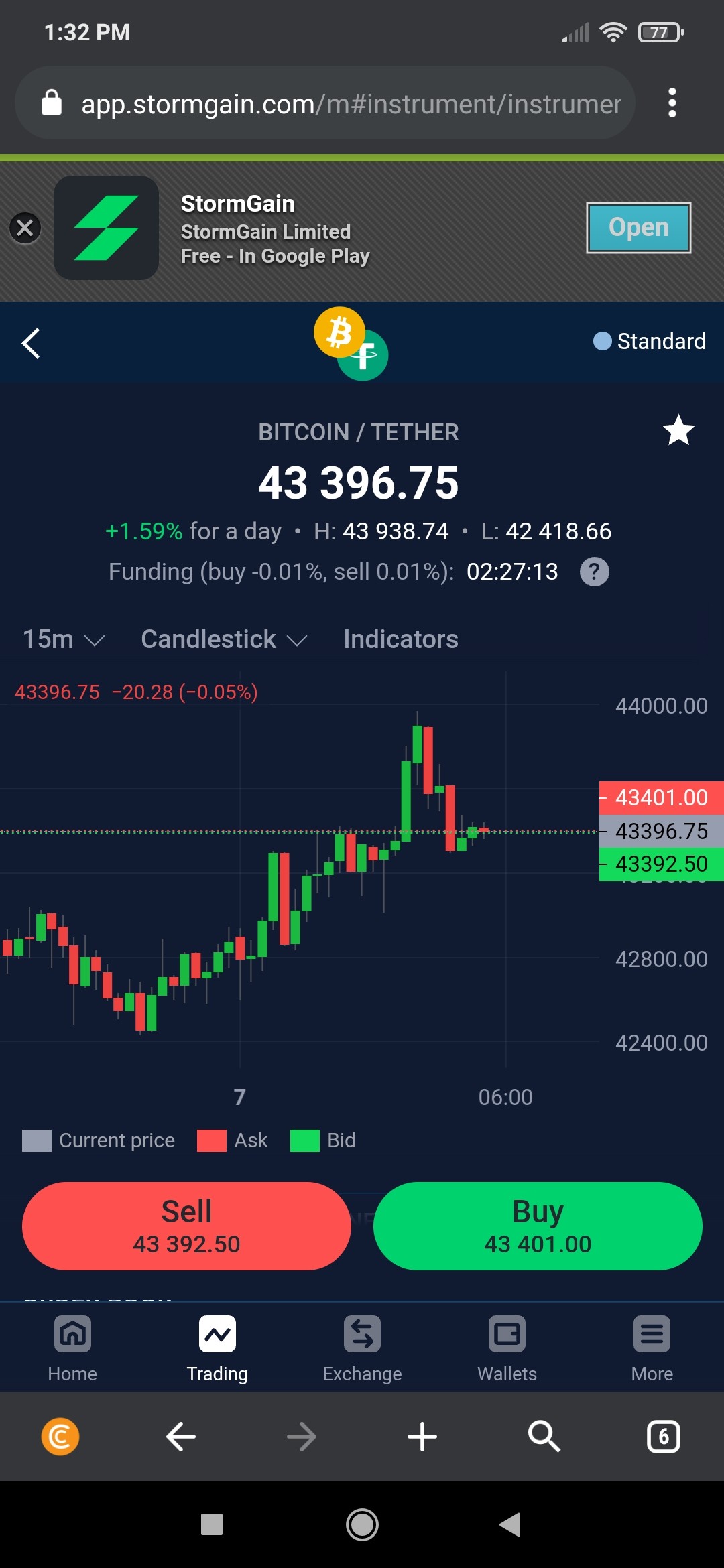Open chart Indicators
The height and width of the screenshot is (1568, 724).
401,639
